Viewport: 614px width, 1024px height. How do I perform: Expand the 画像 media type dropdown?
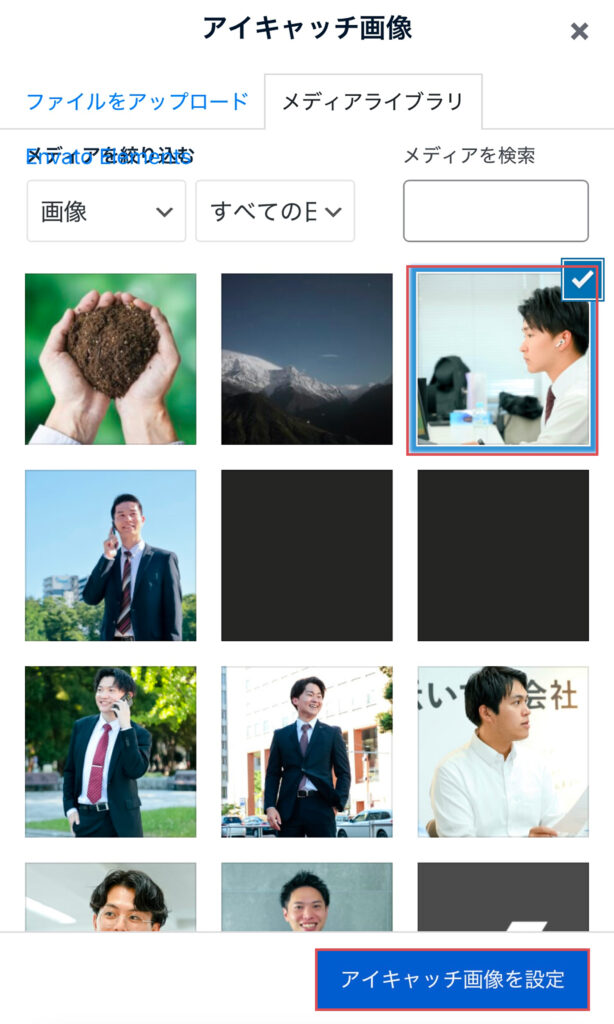(x=106, y=211)
